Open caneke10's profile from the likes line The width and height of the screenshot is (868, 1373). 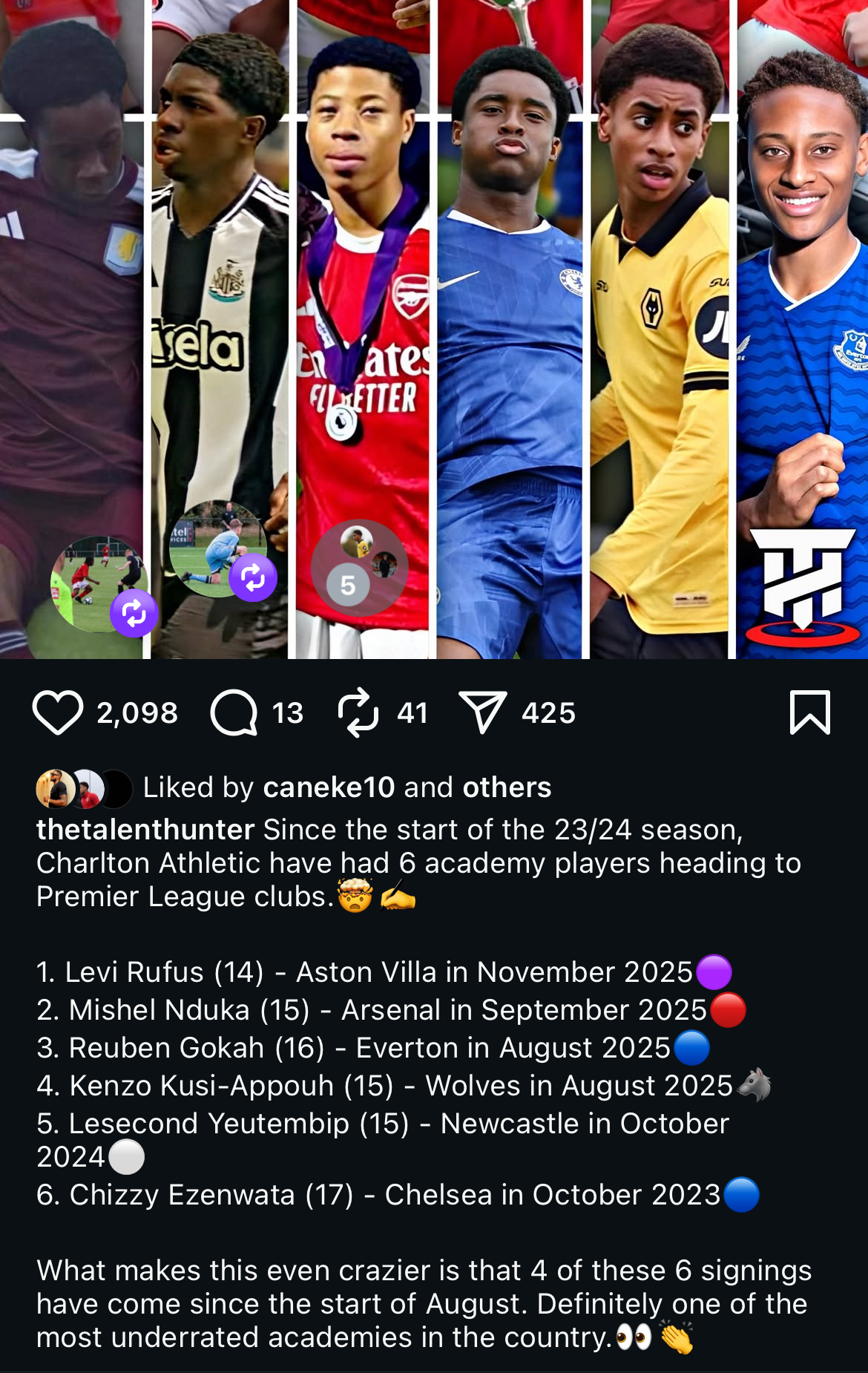[329, 787]
